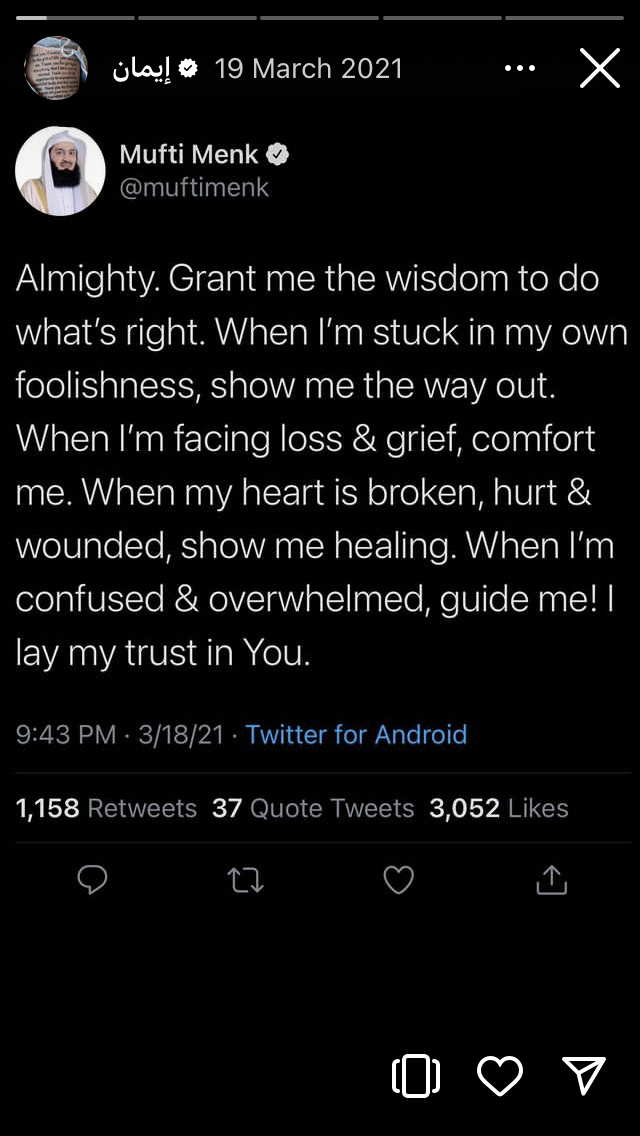Open the three-dot story options menu
The width and height of the screenshot is (640, 1136).
pos(520,69)
